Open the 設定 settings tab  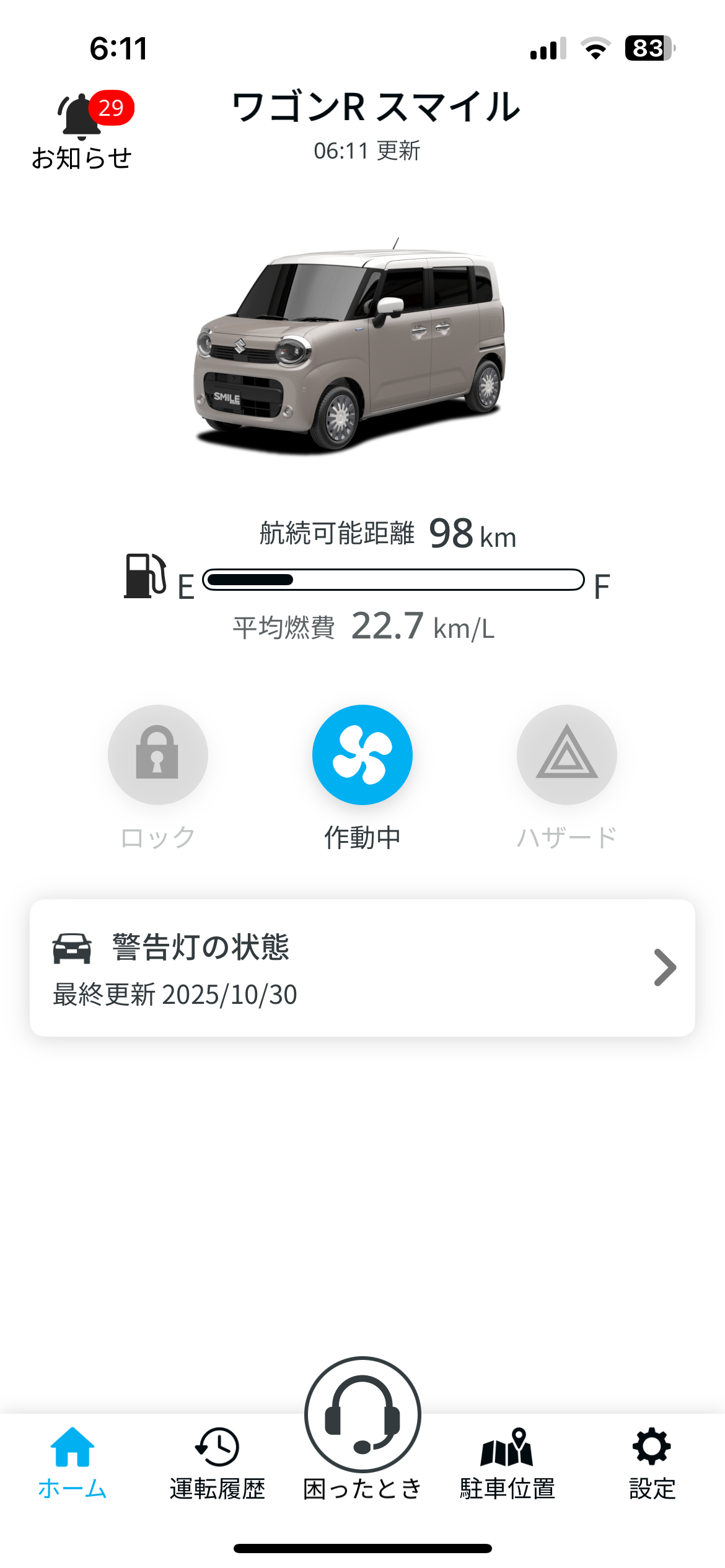[x=652, y=1461]
